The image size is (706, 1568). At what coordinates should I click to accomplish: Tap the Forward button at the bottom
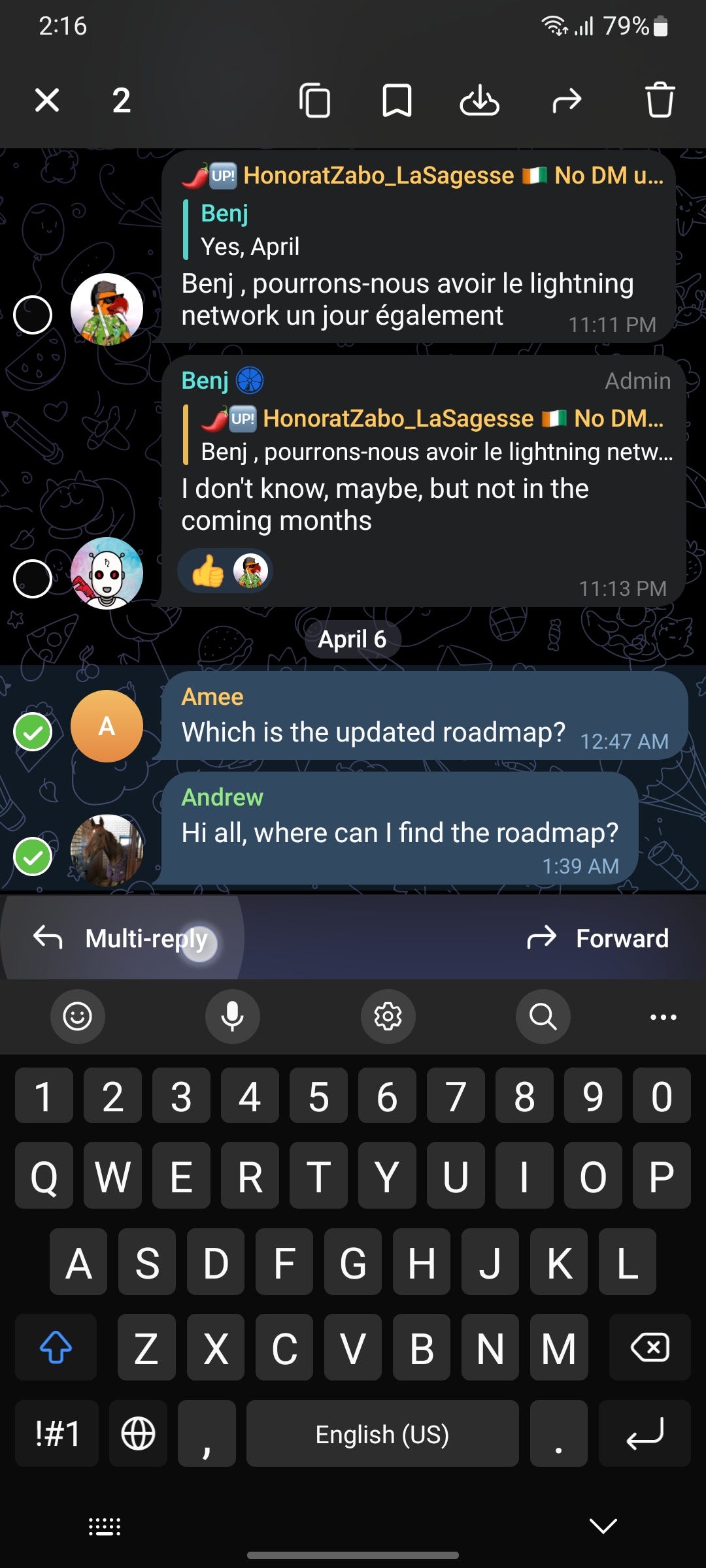(x=598, y=938)
